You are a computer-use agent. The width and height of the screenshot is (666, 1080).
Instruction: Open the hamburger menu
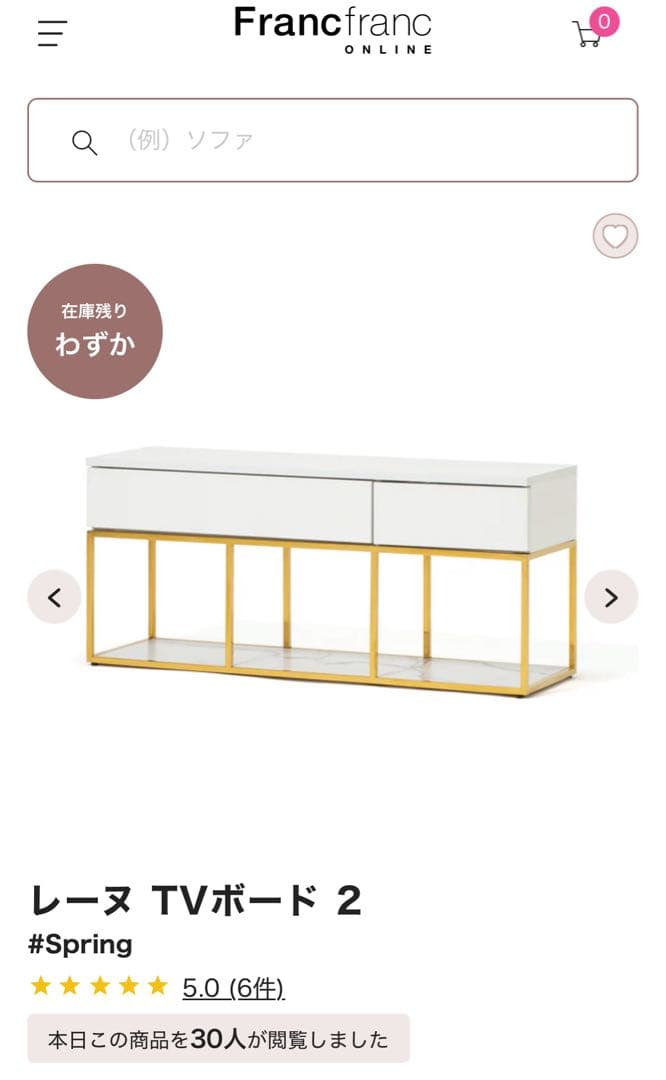tap(52, 33)
